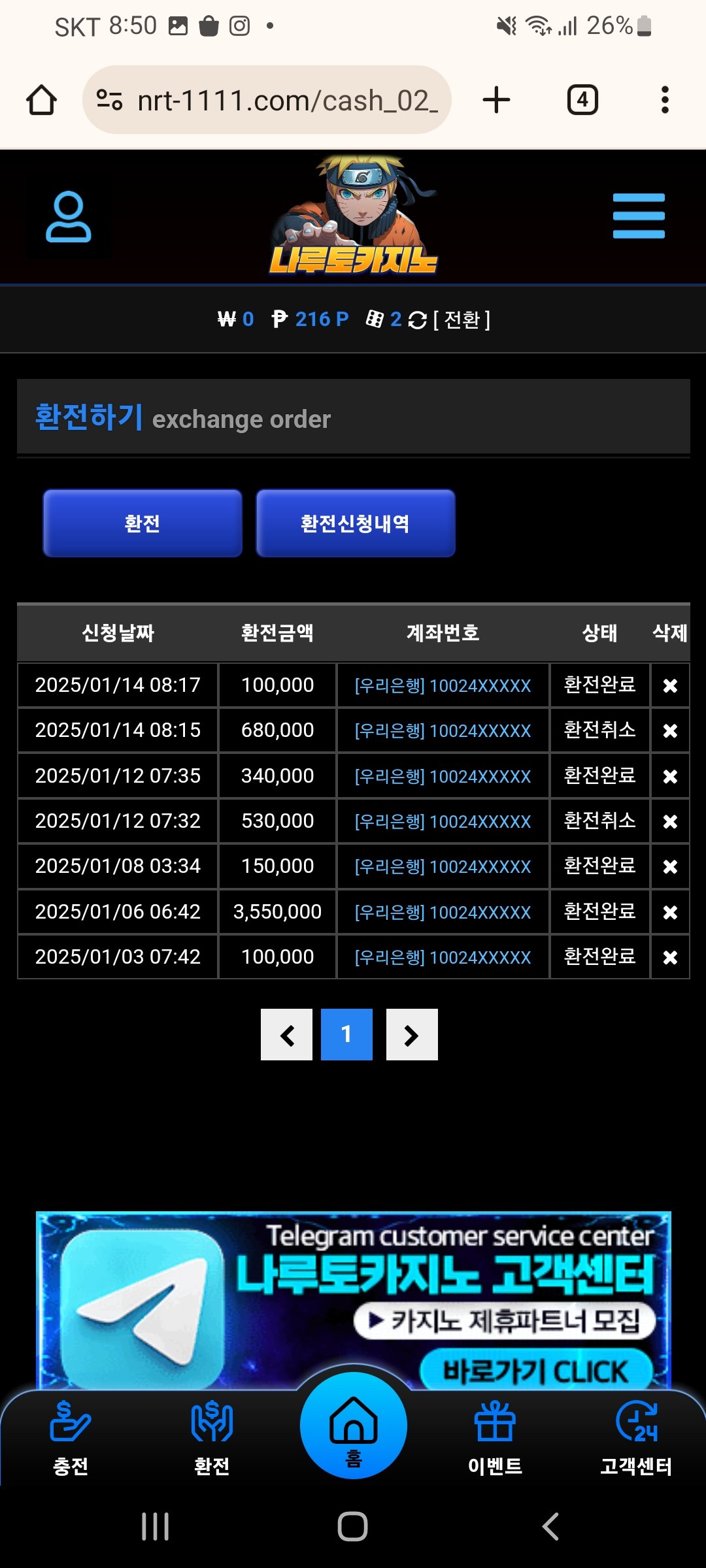Delete the 2025/01/14 08:17 record

point(670,685)
